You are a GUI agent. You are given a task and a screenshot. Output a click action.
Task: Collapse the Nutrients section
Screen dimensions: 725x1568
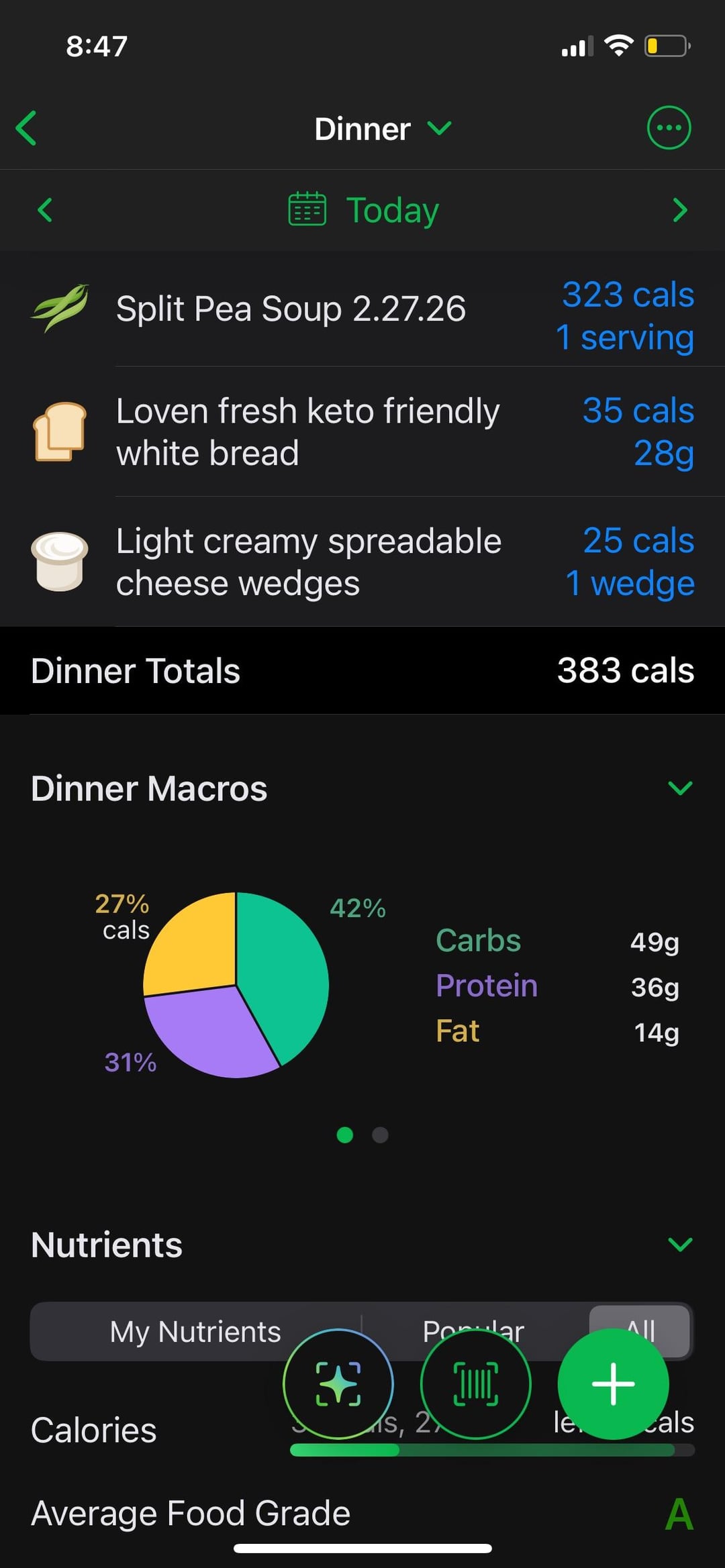pyautogui.click(x=679, y=1245)
